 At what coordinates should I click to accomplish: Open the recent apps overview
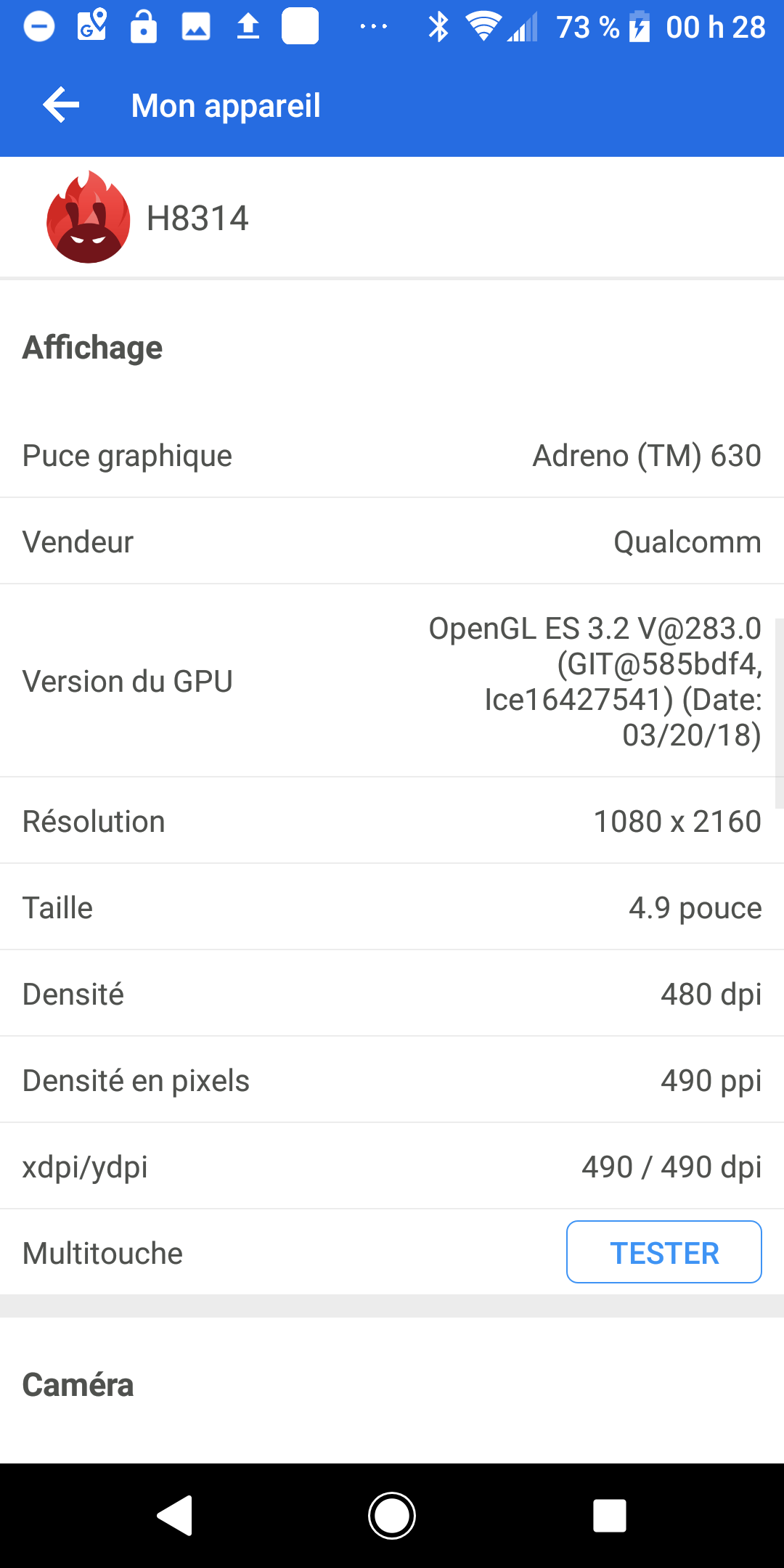[609, 1516]
